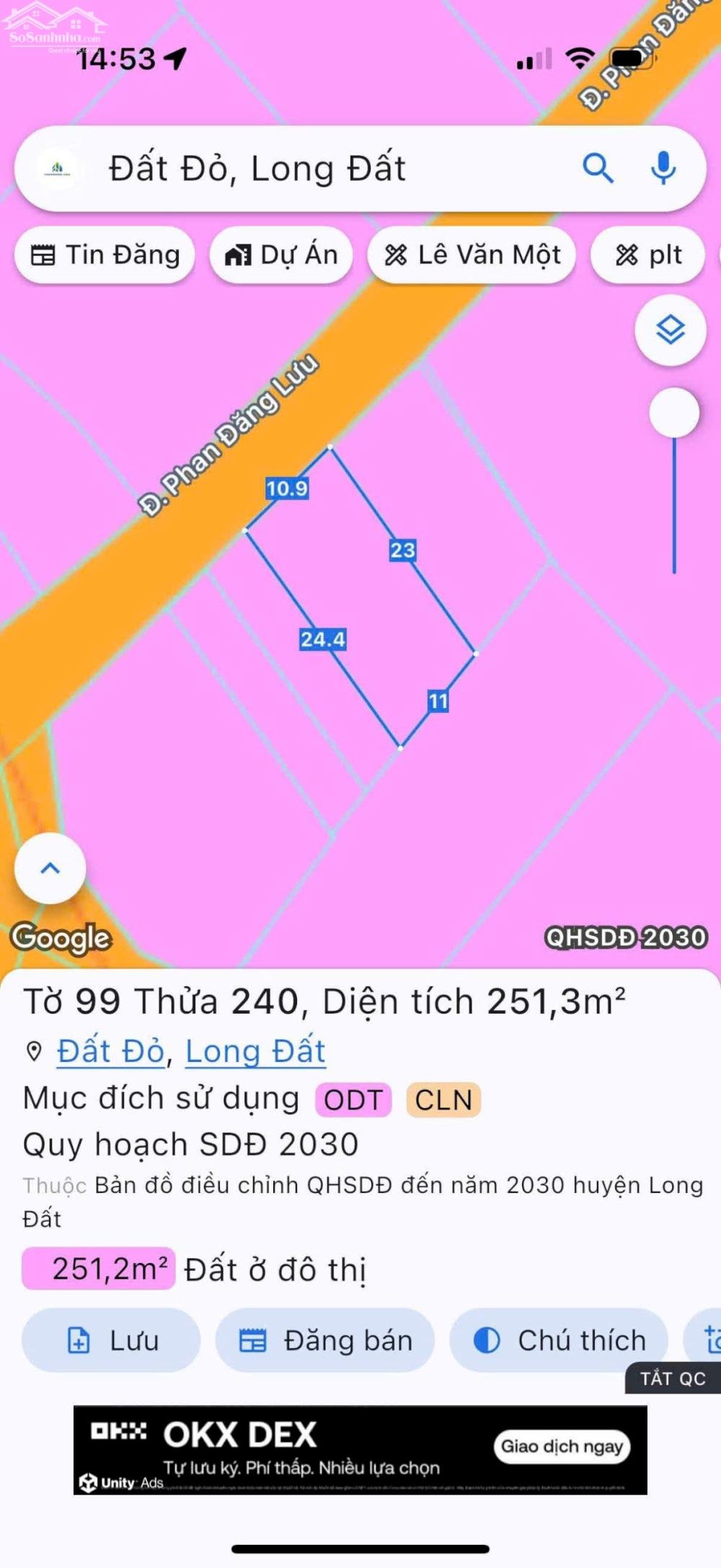Select the QHSDĐ 2030 map mode label

[627, 936]
